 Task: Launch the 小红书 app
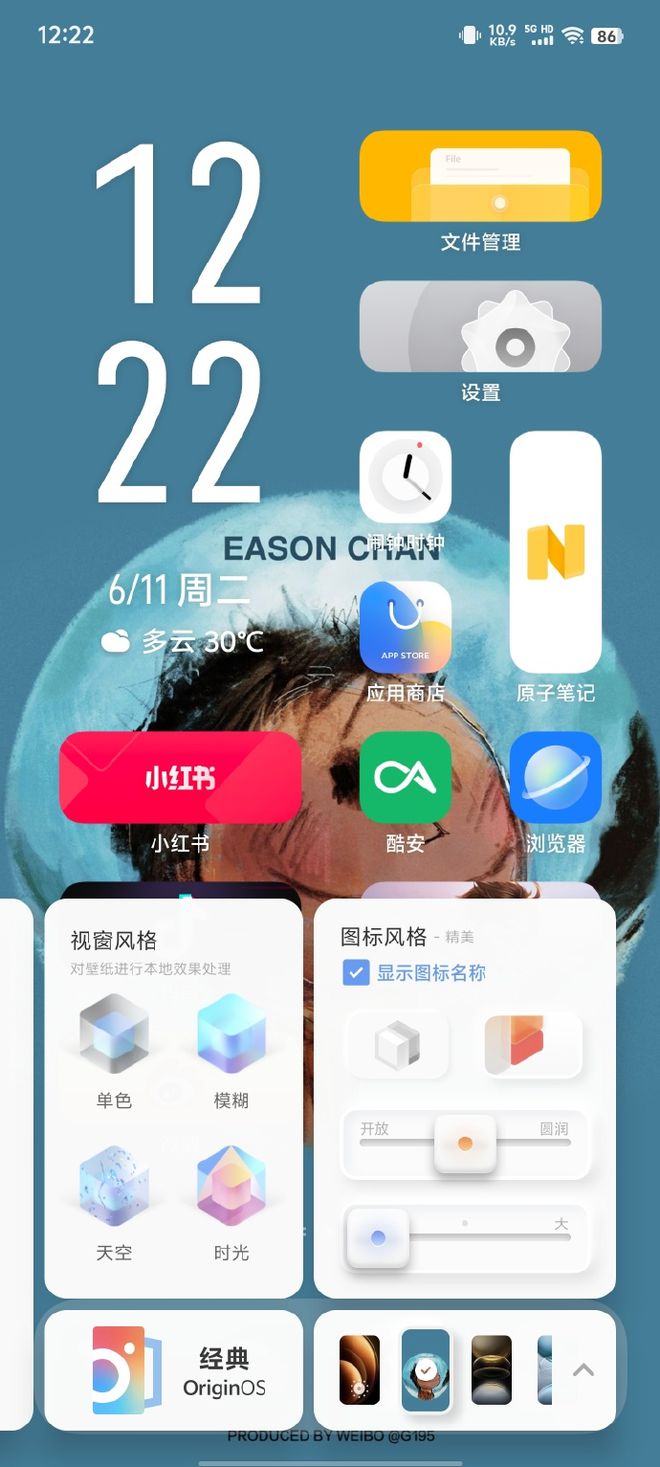pyautogui.click(x=180, y=778)
